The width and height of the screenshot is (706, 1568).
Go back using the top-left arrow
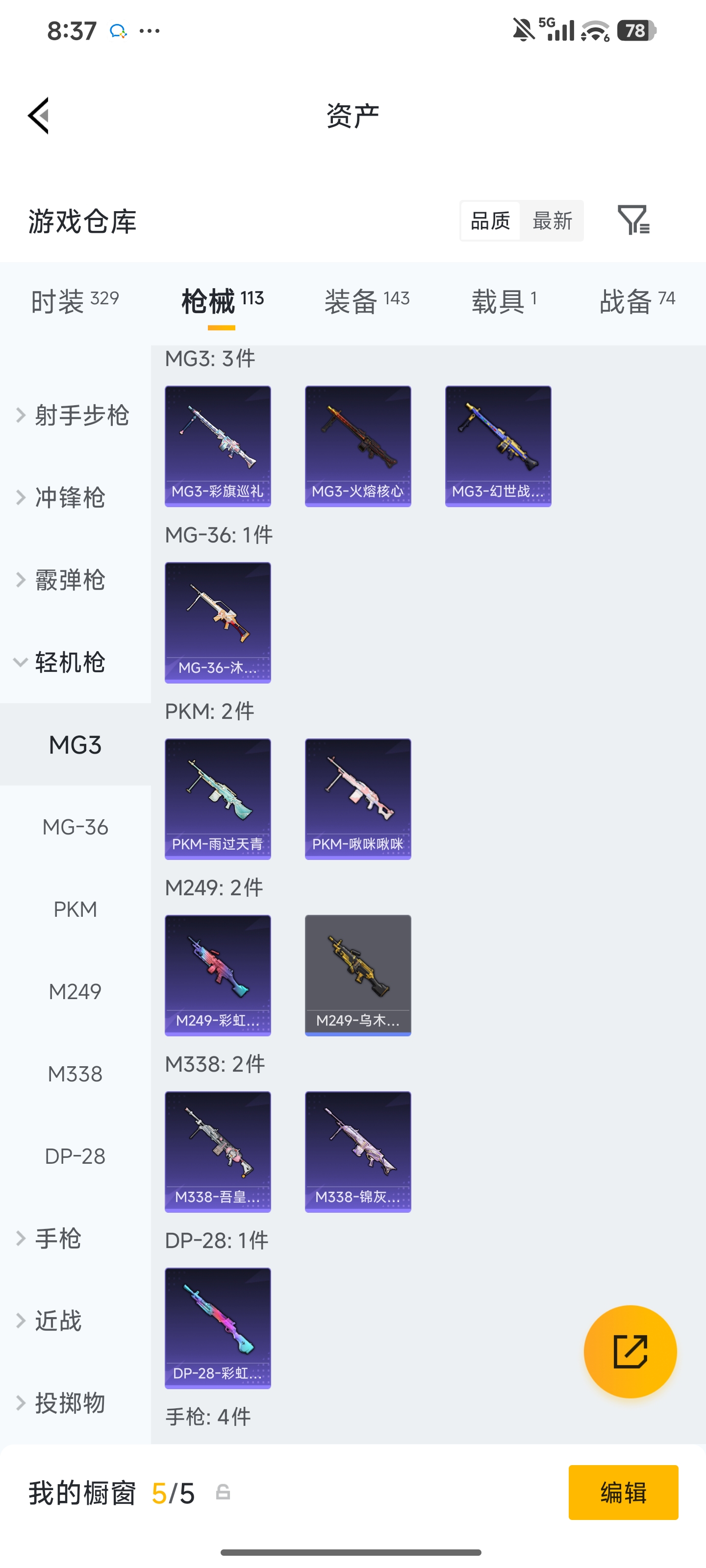pyautogui.click(x=38, y=116)
